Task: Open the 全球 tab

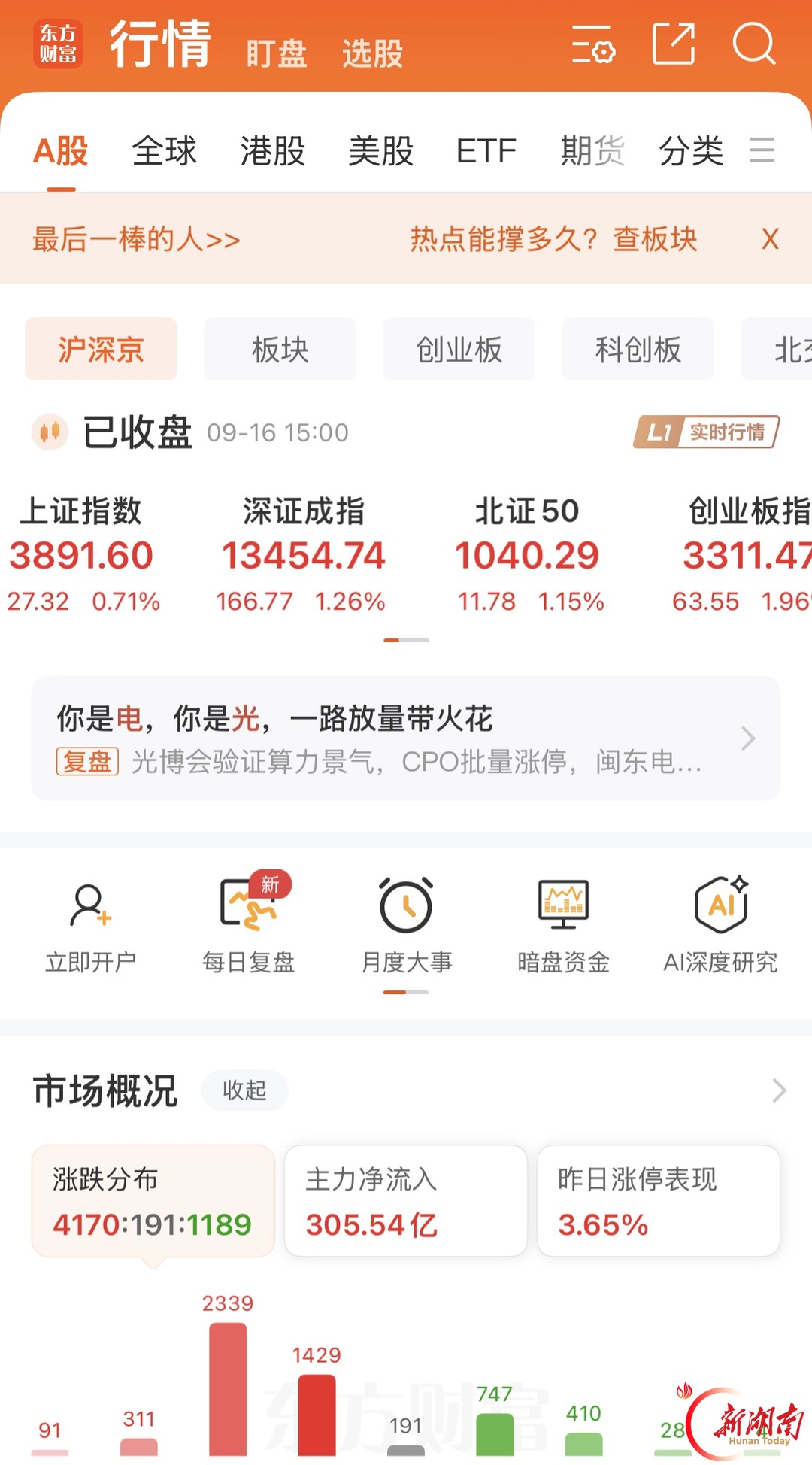Action: coord(165,151)
